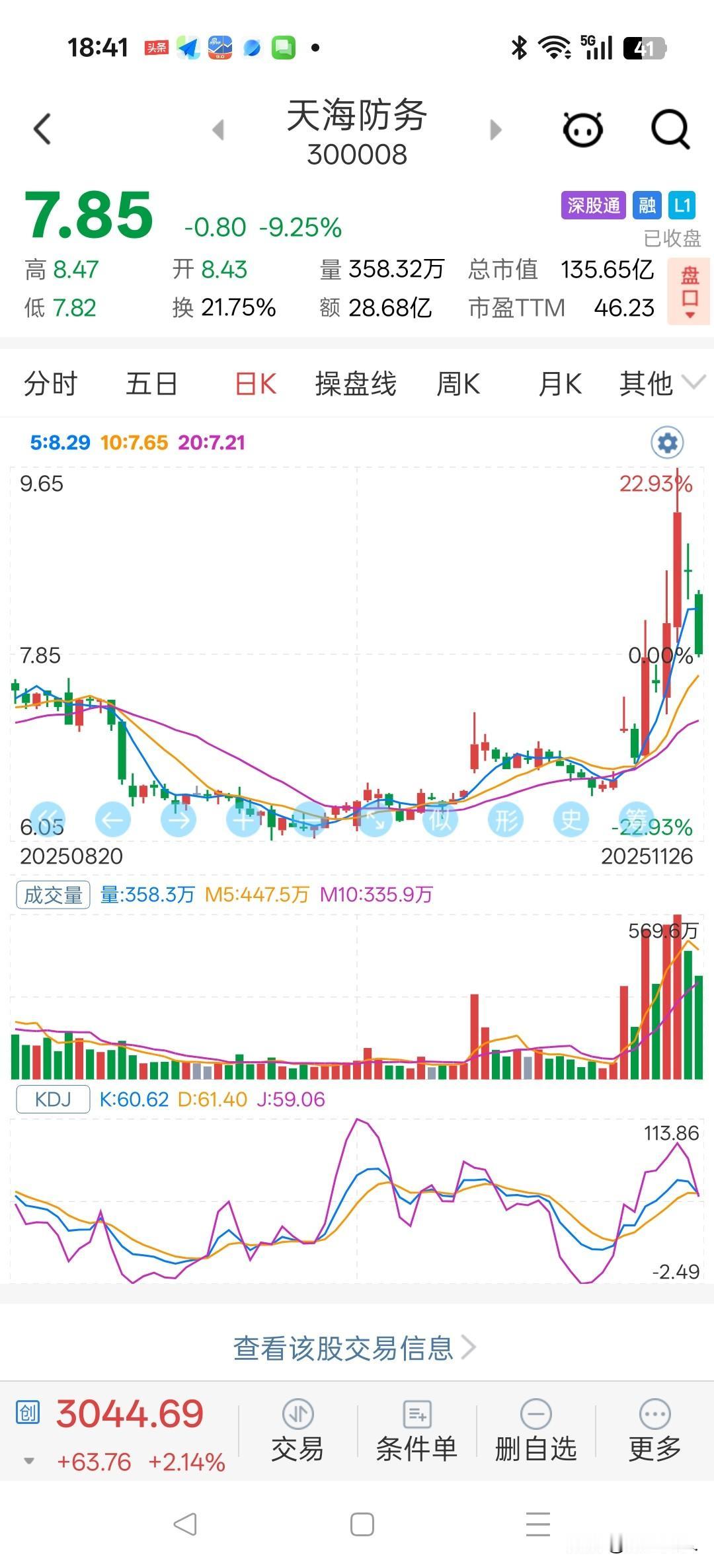This screenshot has width=714, height=1568.
Task: Switch to the 周K tab
Action: [458, 383]
